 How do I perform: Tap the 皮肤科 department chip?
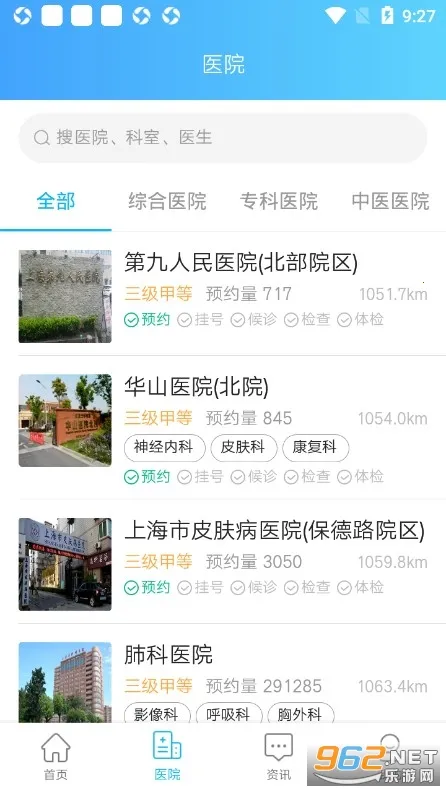[x=243, y=448]
